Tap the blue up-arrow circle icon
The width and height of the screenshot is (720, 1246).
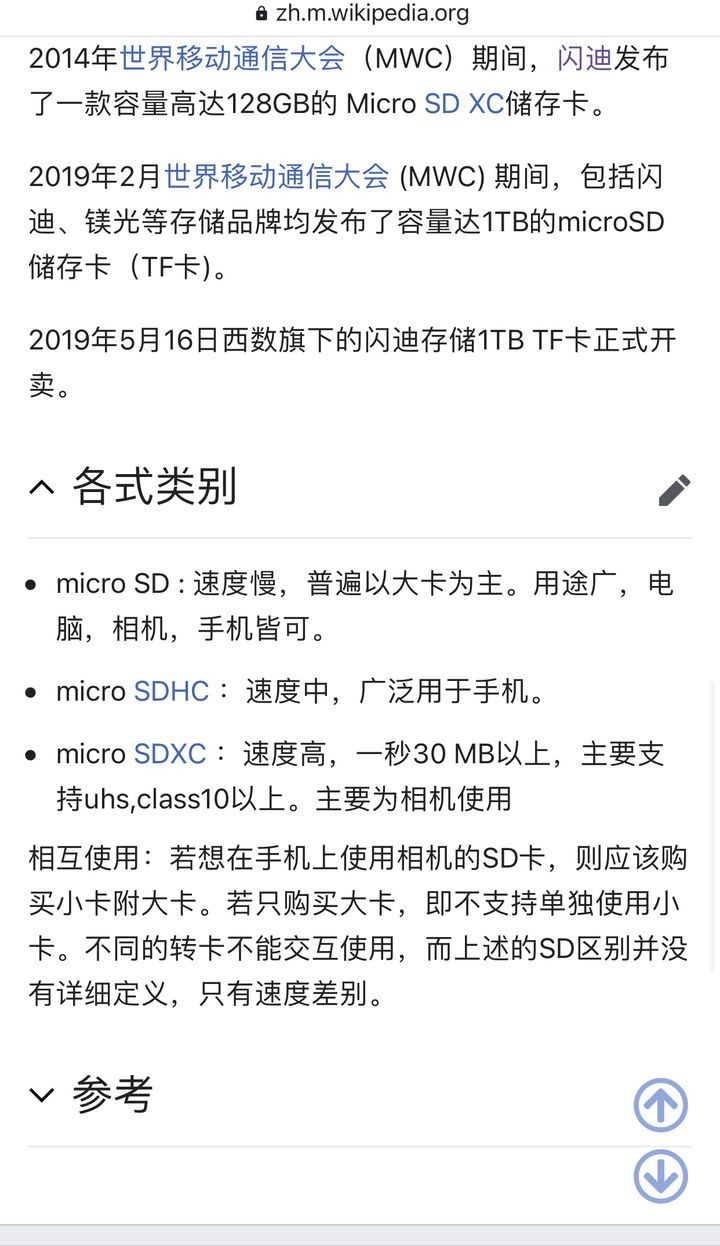coord(661,1105)
